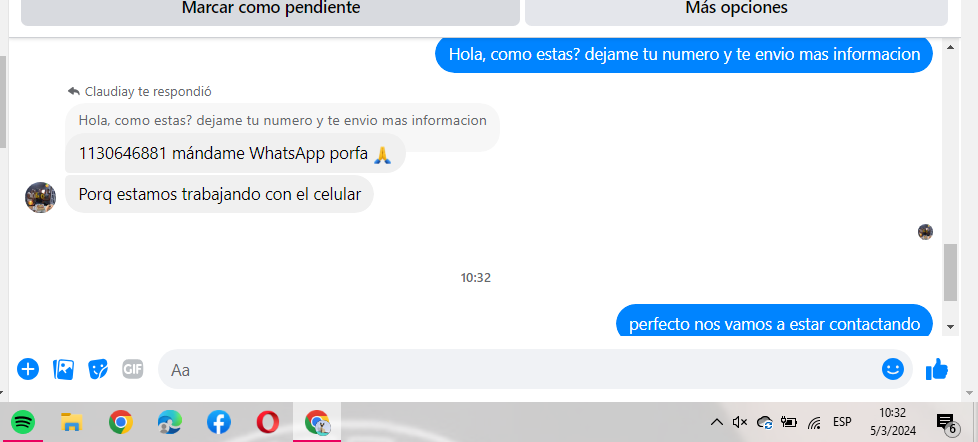The height and width of the screenshot is (442, 978).
Task: Open more actions with the plus icon
Action: coord(27,369)
